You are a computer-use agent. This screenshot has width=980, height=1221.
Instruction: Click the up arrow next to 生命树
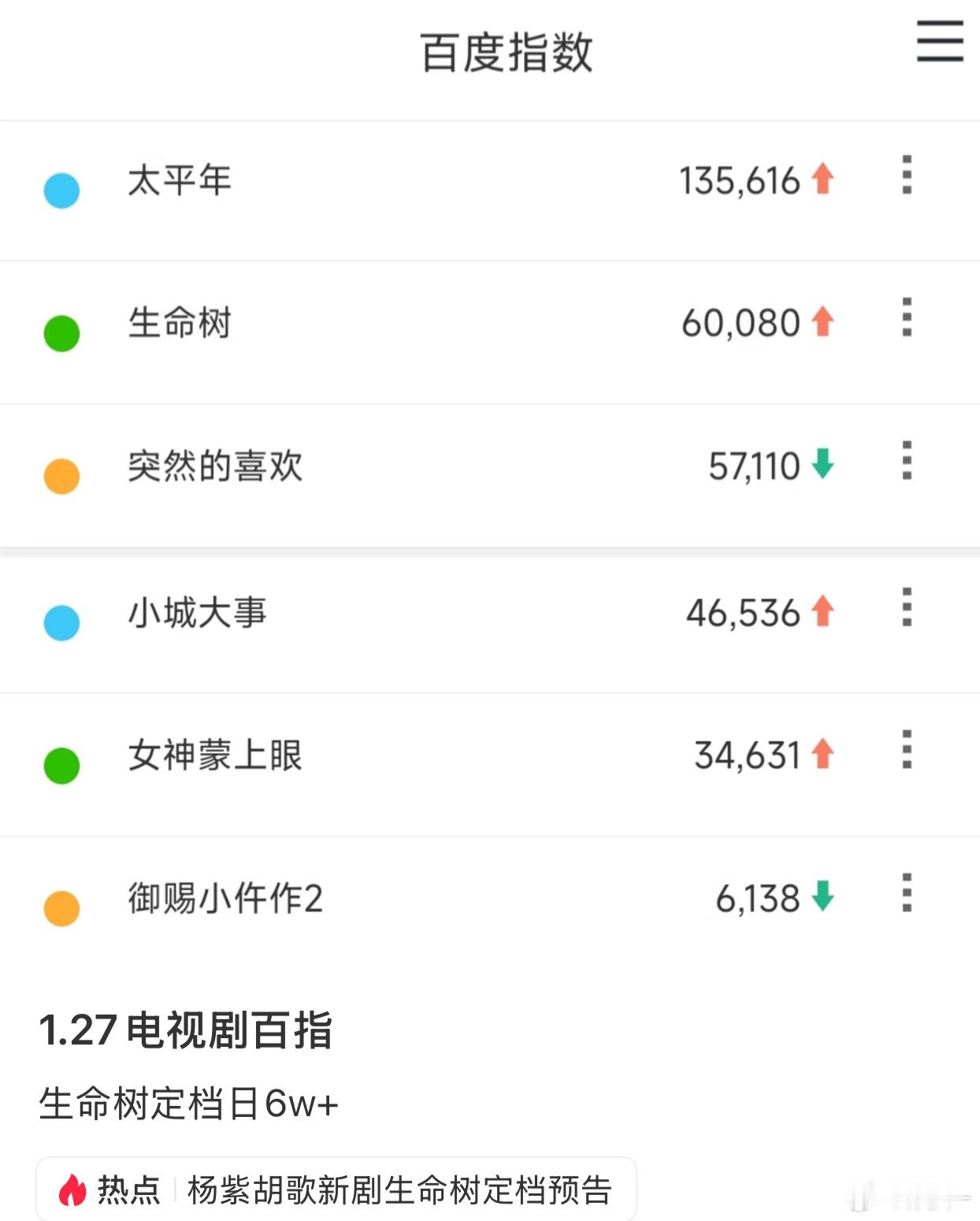(x=824, y=323)
